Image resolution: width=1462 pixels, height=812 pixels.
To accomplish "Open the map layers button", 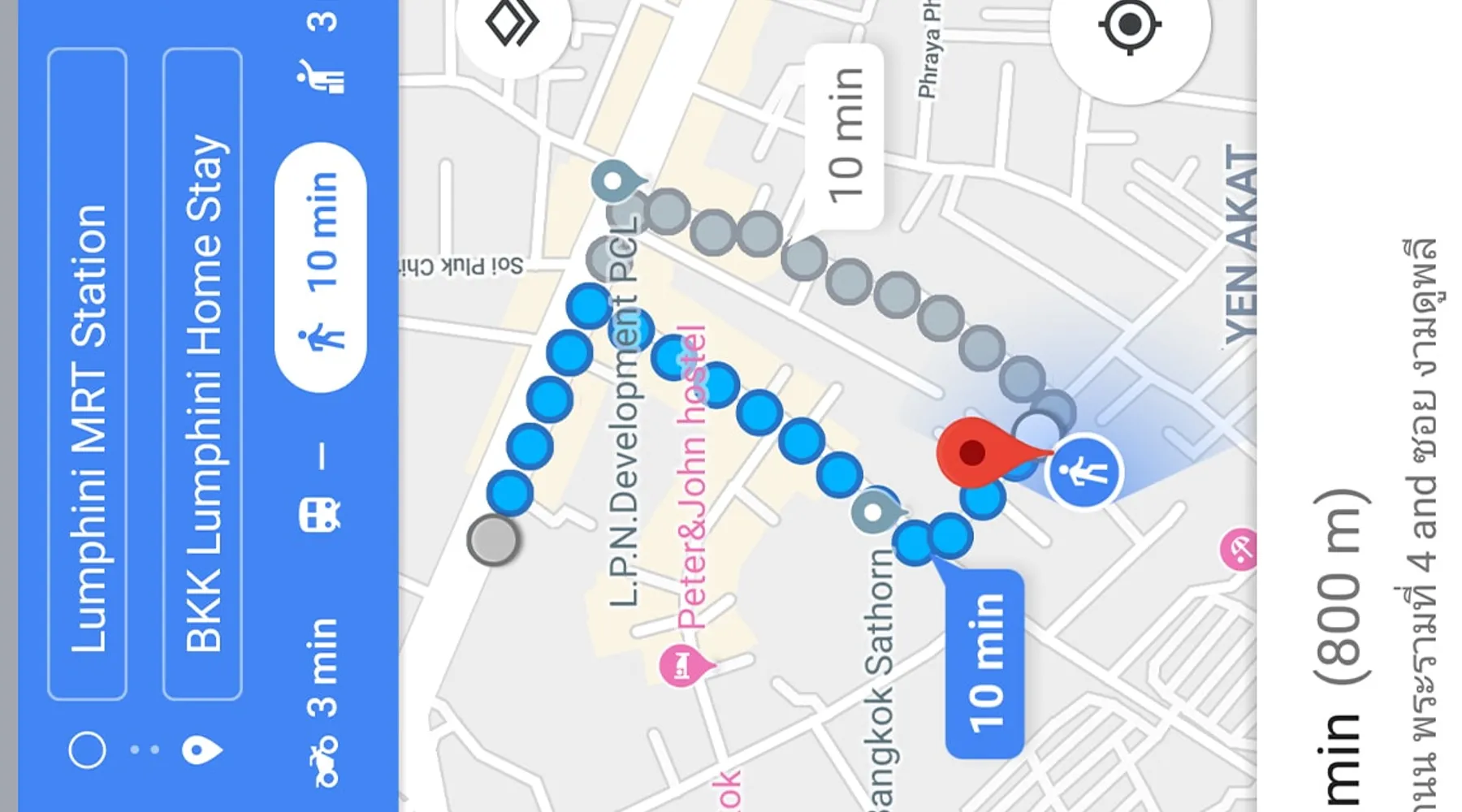I will pos(512,23).
